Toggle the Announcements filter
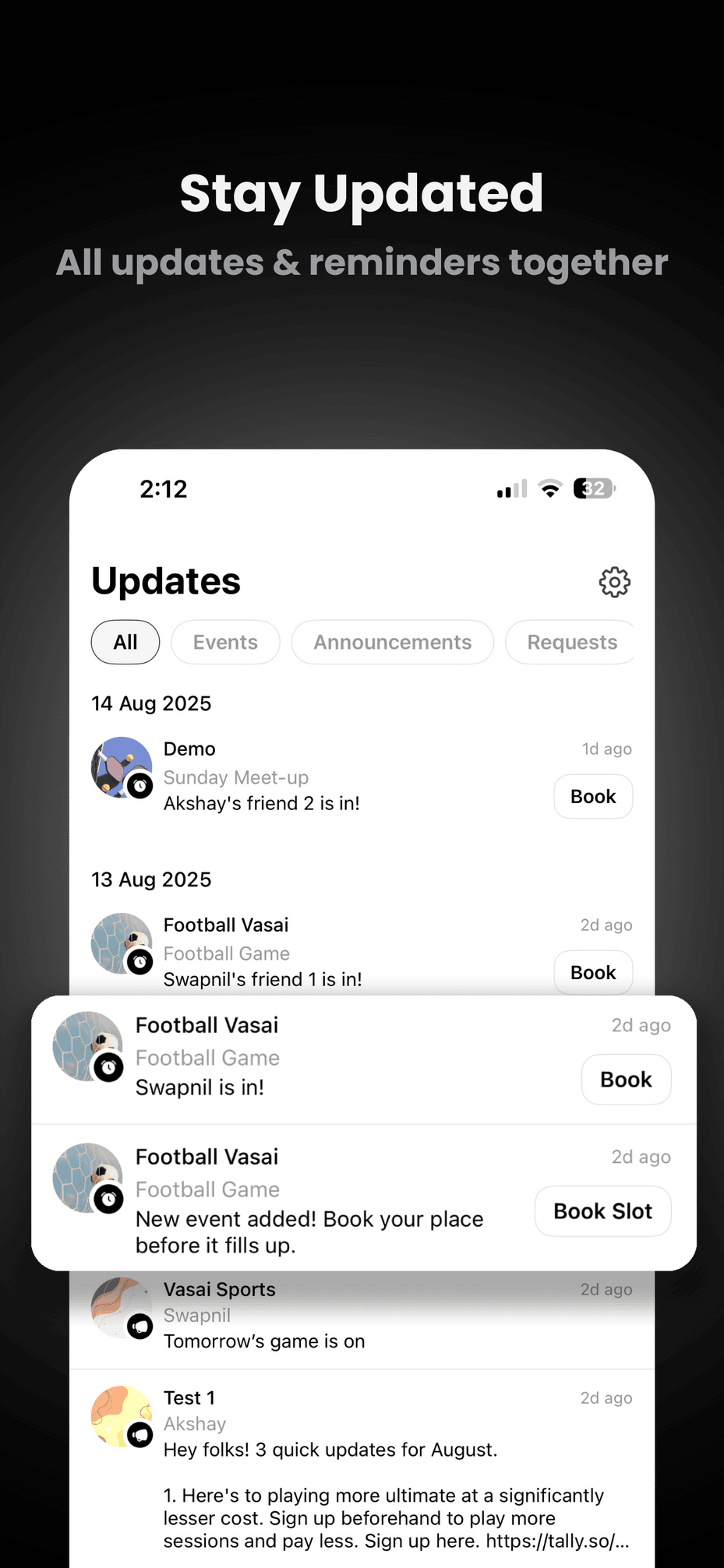Image resolution: width=724 pixels, height=1568 pixels. tap(392, 642)
